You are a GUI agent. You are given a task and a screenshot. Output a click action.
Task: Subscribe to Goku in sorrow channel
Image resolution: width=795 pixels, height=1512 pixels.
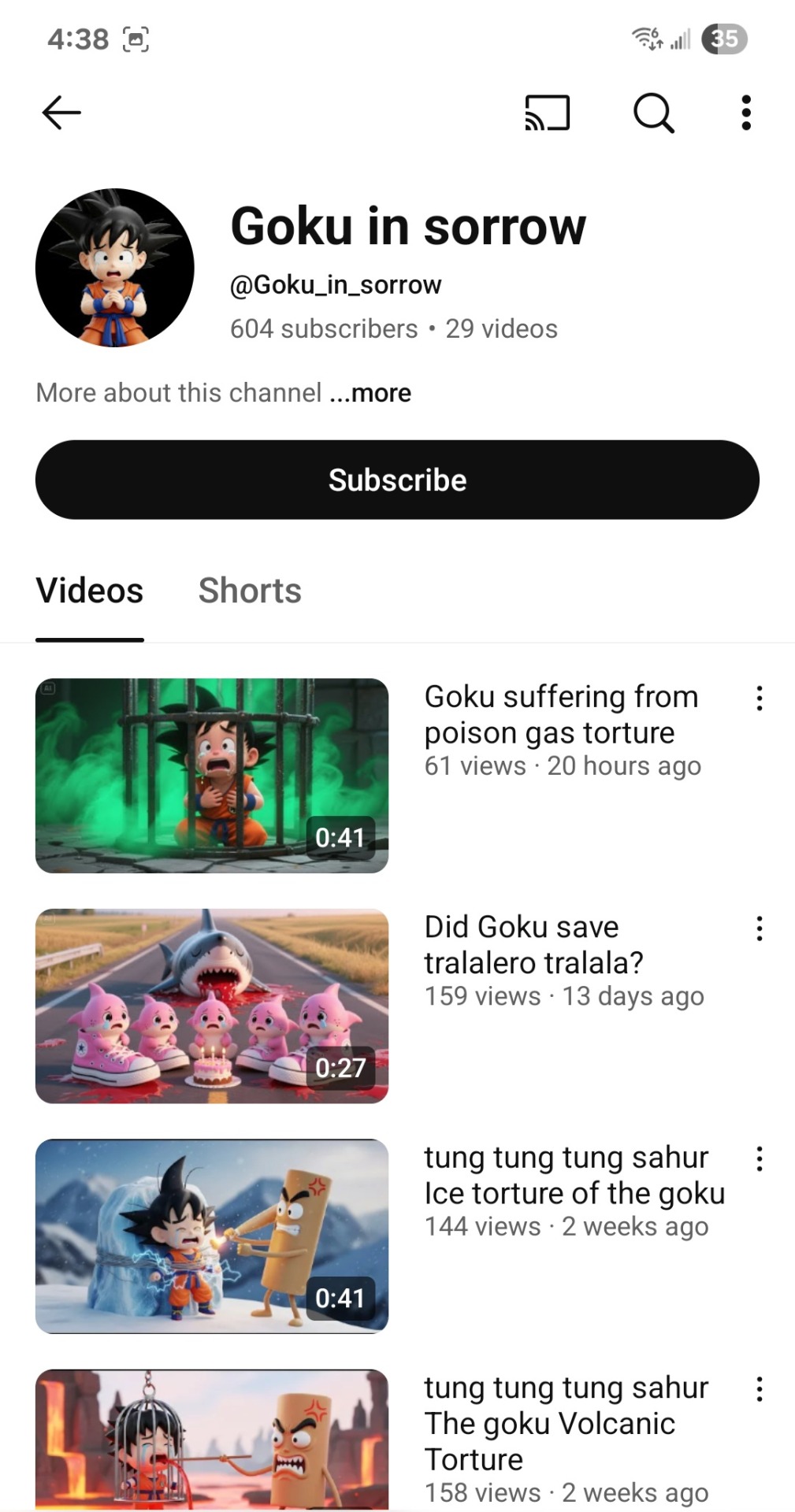[397, 480]
